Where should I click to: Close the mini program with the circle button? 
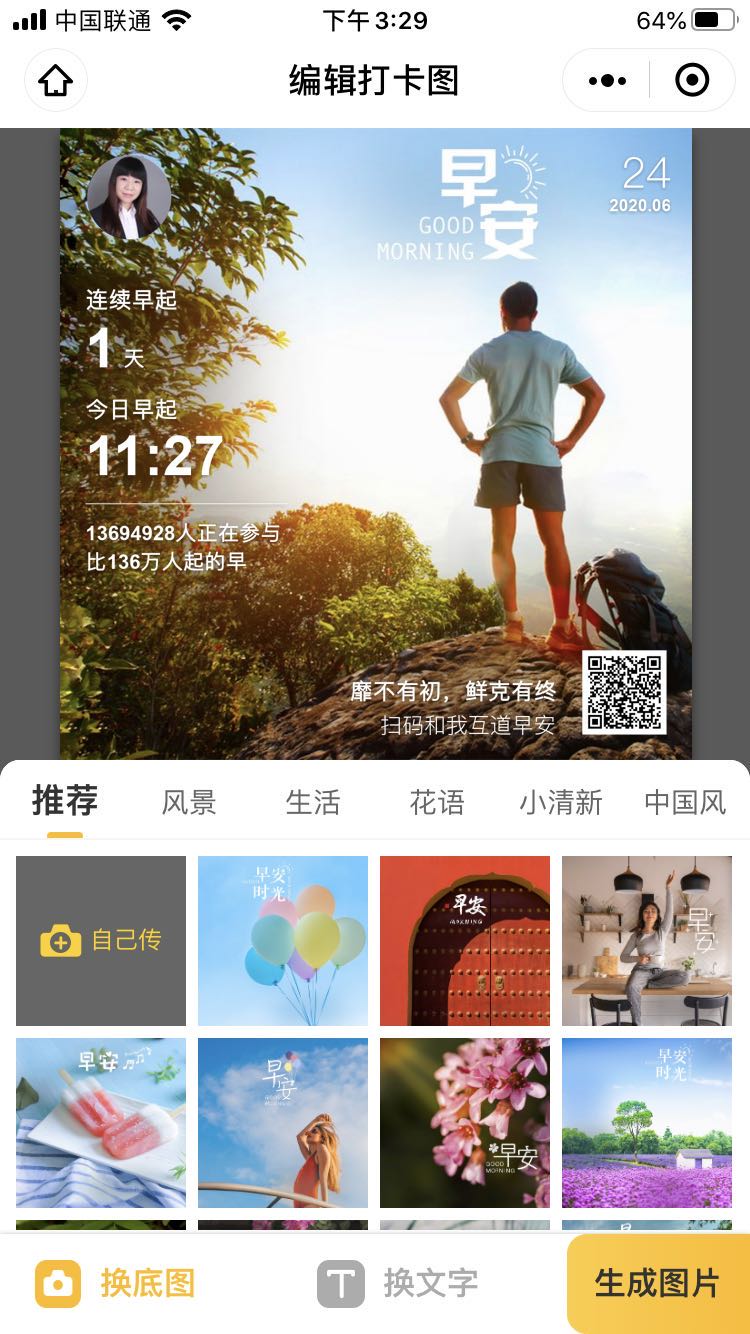pyautogui.click(x=692, y=80)
